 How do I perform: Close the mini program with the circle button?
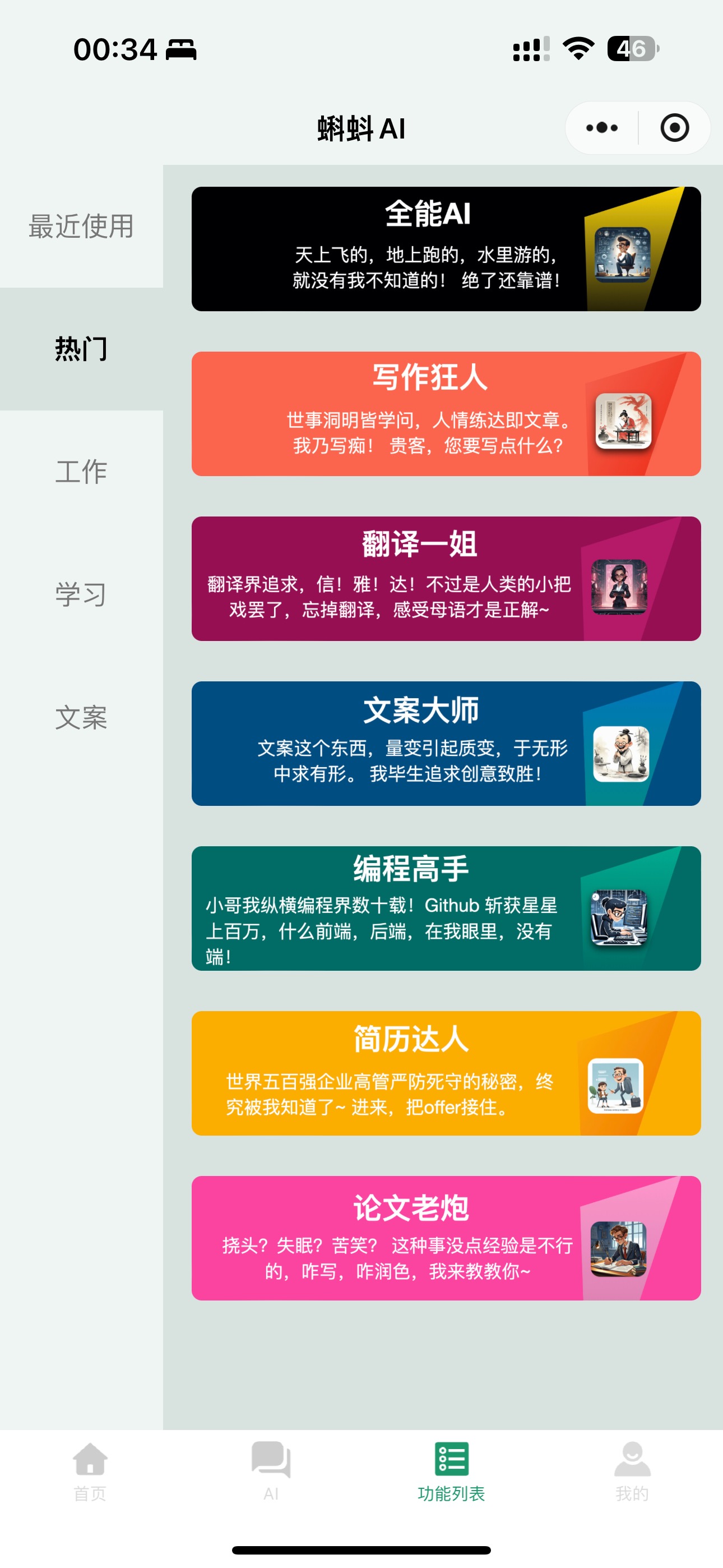click(674, 128)
